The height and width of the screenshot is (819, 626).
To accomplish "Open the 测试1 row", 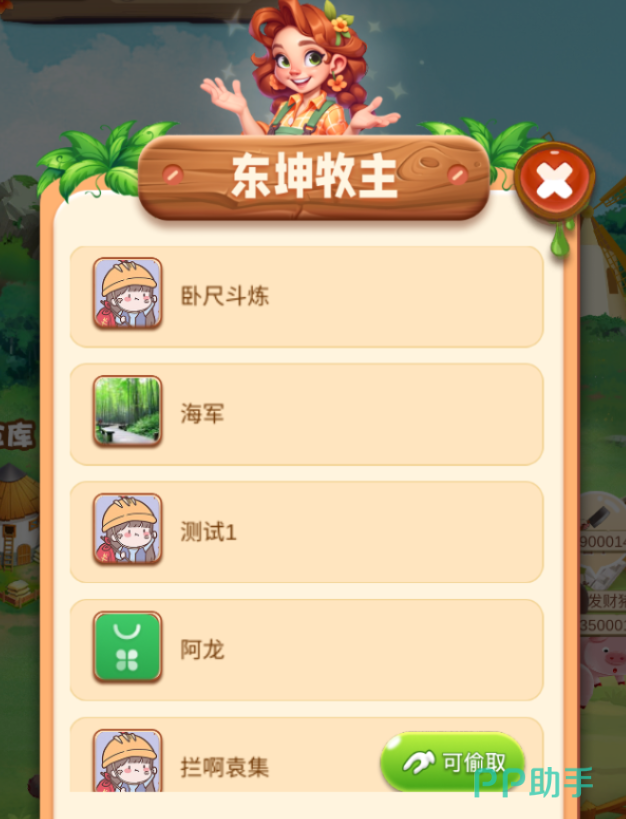I will pos(306,532).
